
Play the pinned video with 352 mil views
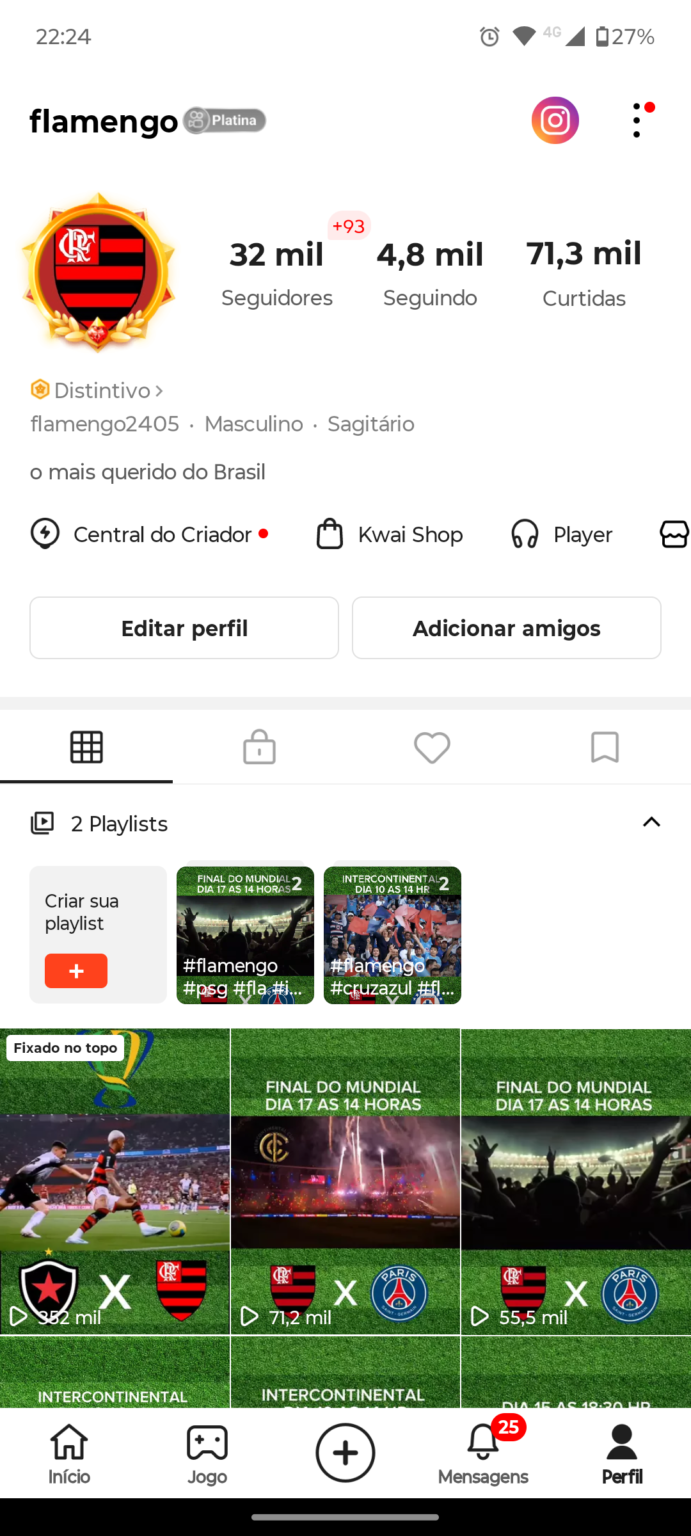coord(115,1181)
